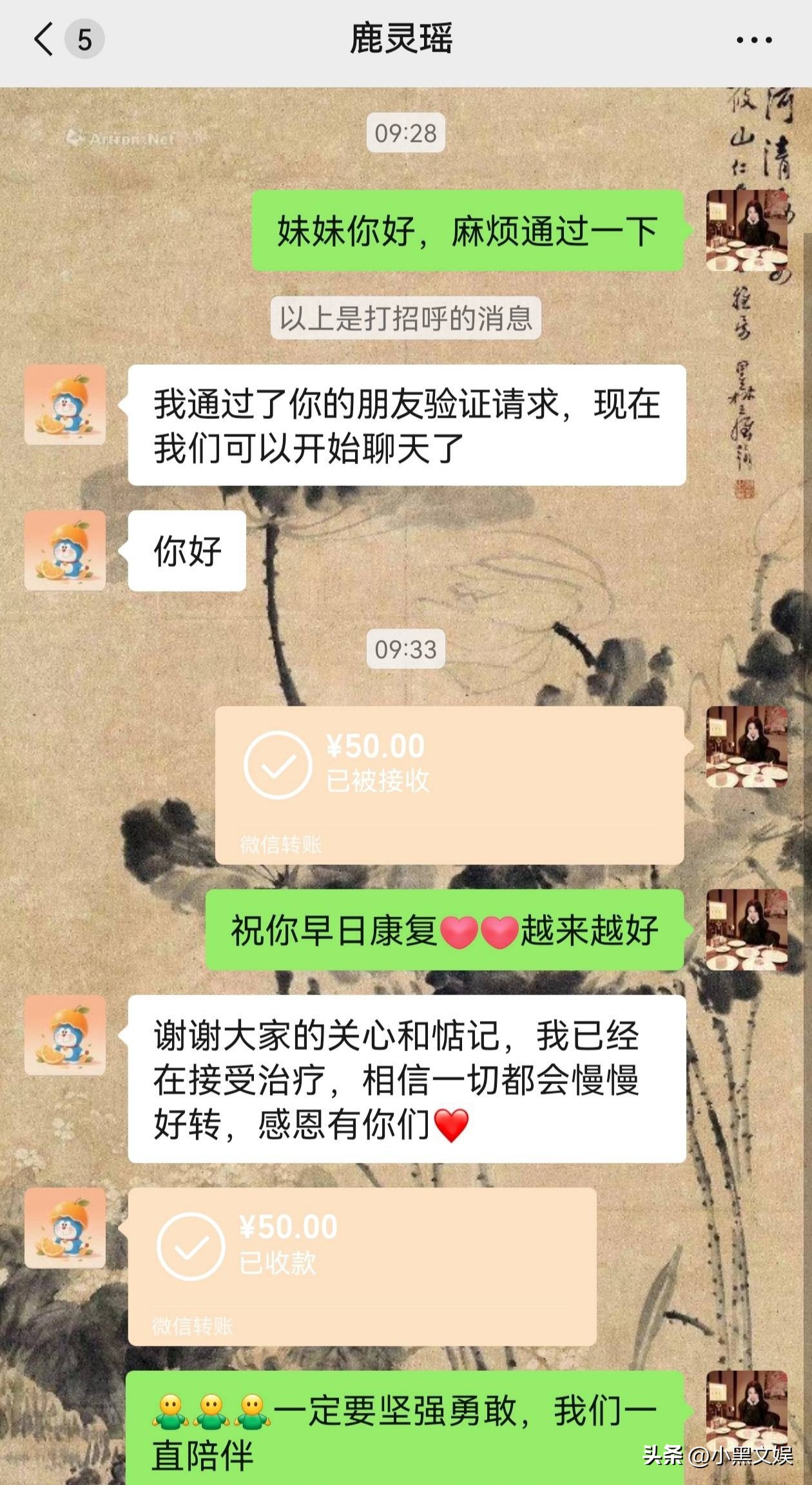Open the avatar next to 祝你早日康复 message

[x=746, y=929]
